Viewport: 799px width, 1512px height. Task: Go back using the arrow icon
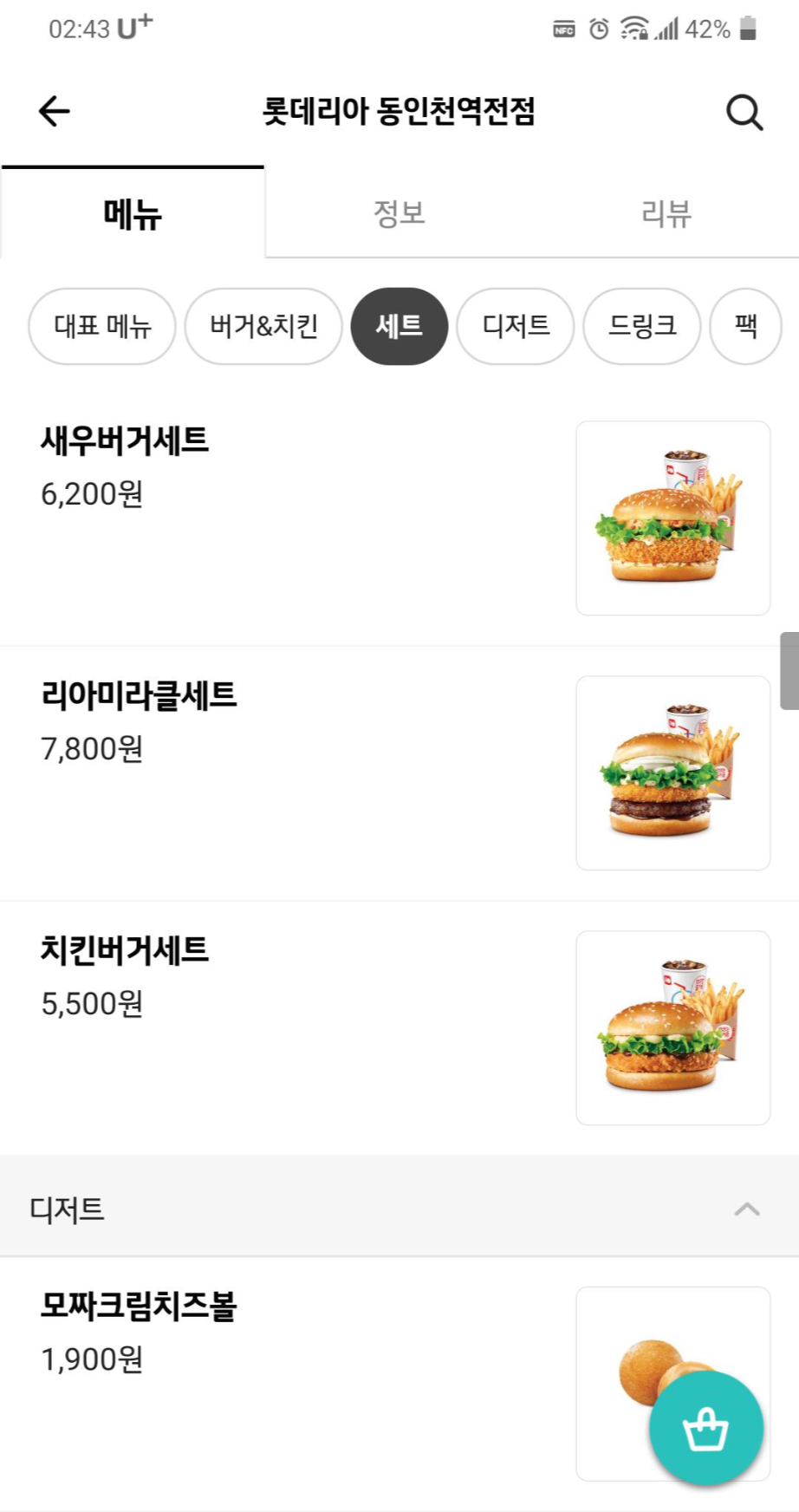click(x=54, y=111)
